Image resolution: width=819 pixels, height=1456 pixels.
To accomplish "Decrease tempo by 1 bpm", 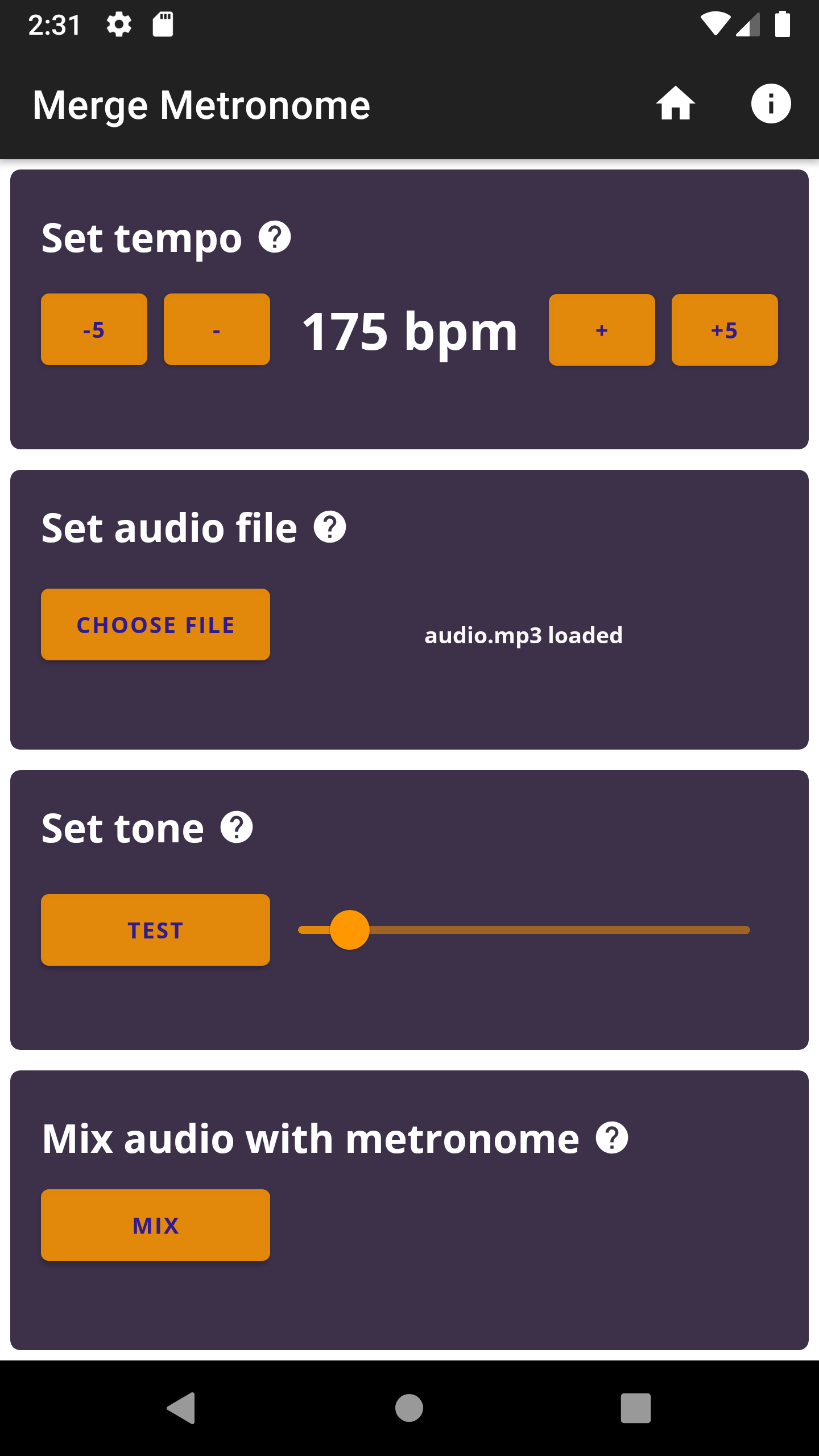I will click(x=216, y=329).
